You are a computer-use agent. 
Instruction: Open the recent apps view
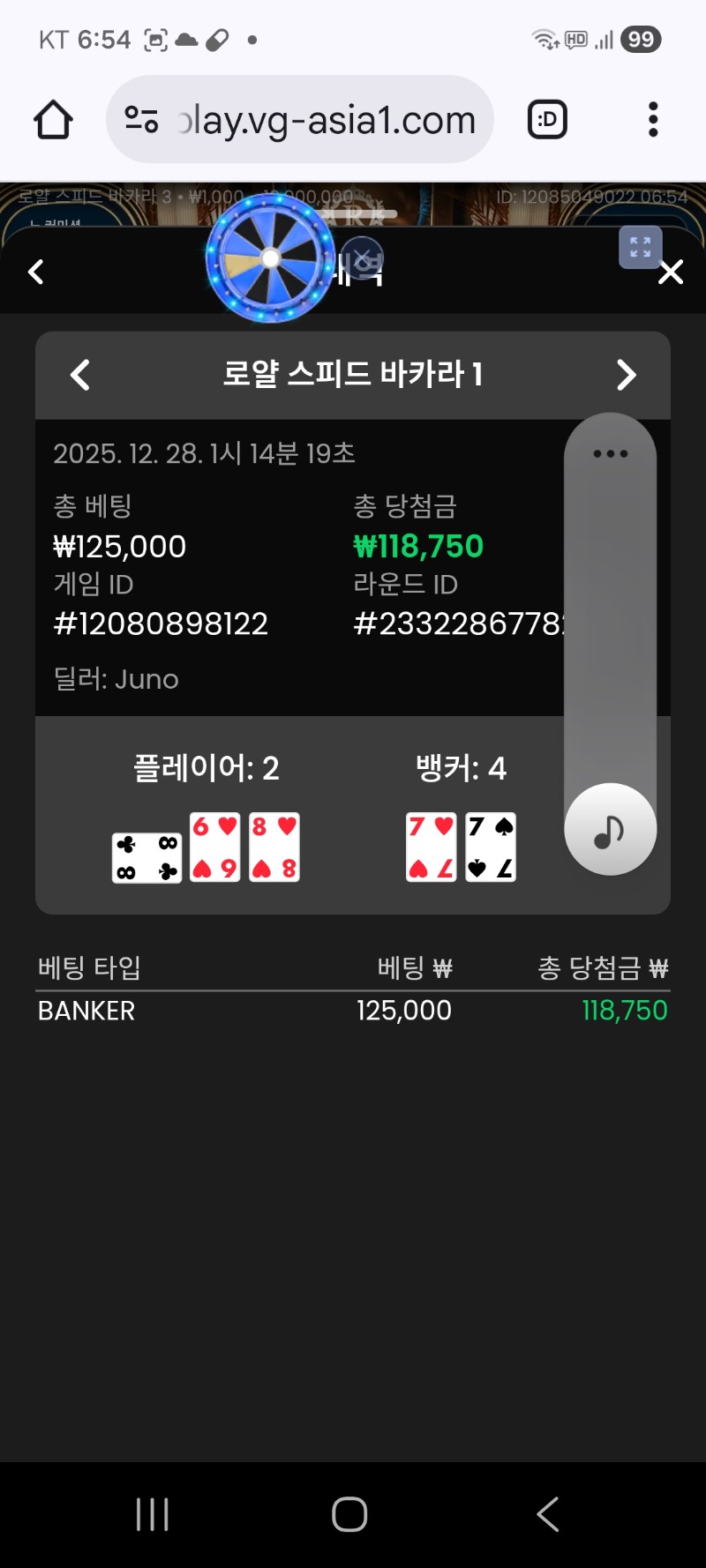pyautogui.click(x=153, y=1514)
